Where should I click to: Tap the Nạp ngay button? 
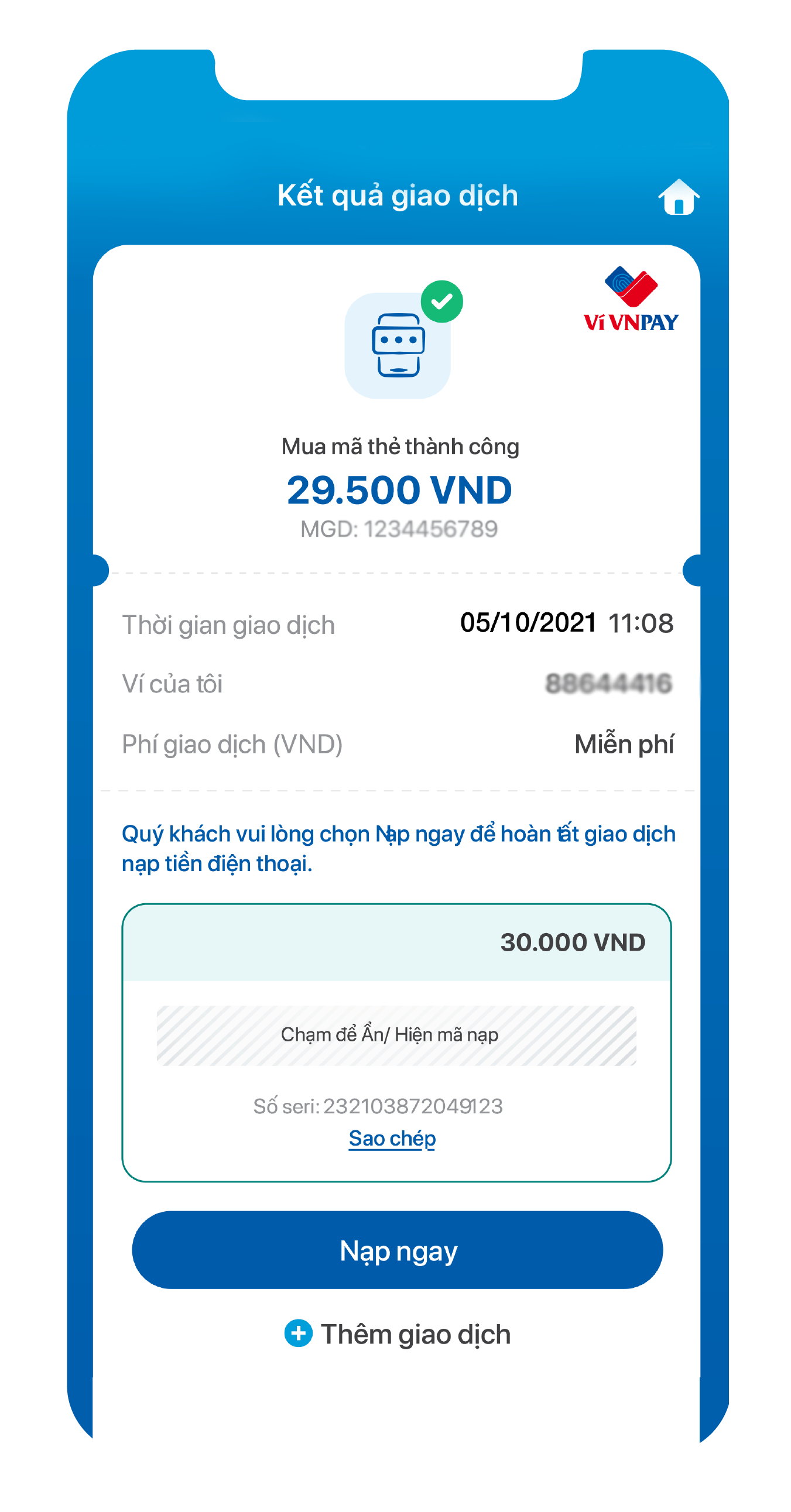point(397,1250)
